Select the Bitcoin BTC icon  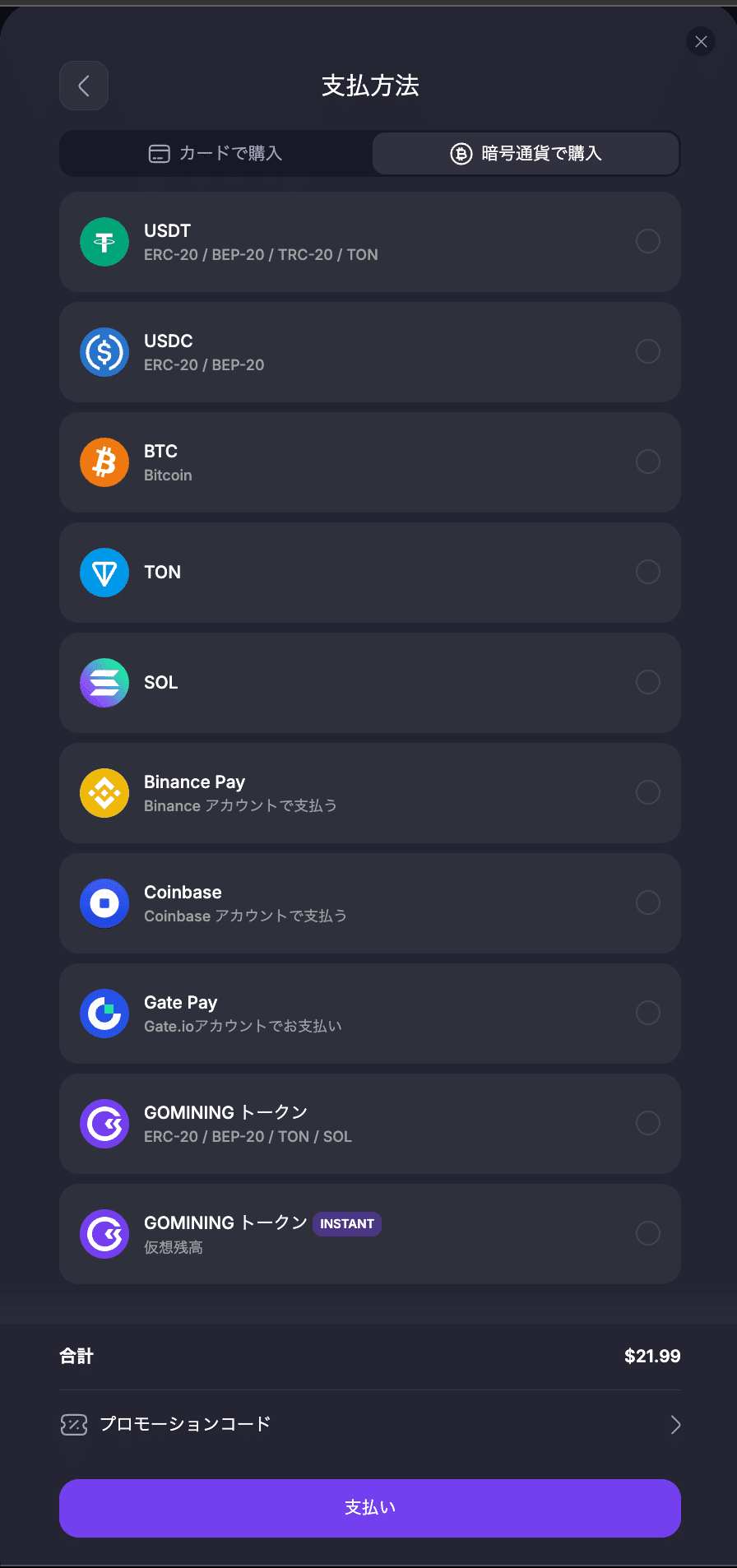(104, 462)
